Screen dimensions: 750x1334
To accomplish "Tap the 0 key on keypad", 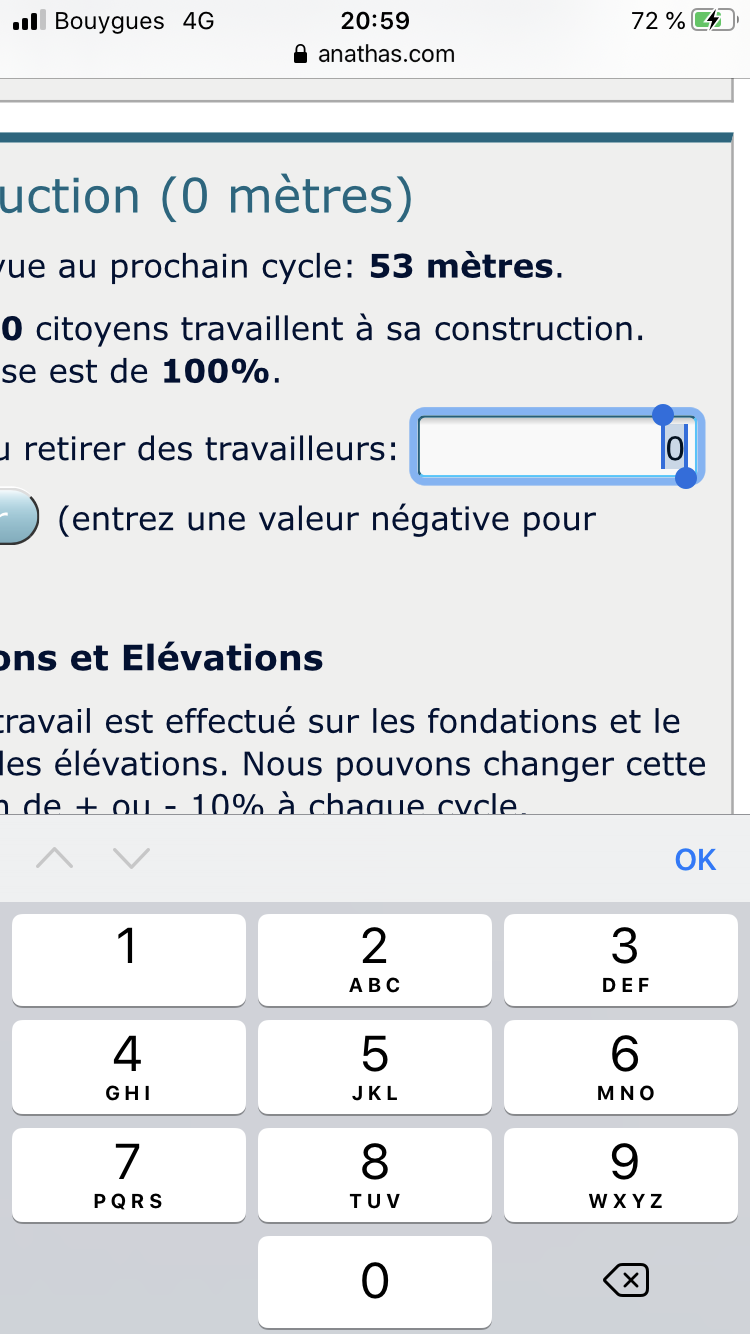I will tap(375, 1282).
